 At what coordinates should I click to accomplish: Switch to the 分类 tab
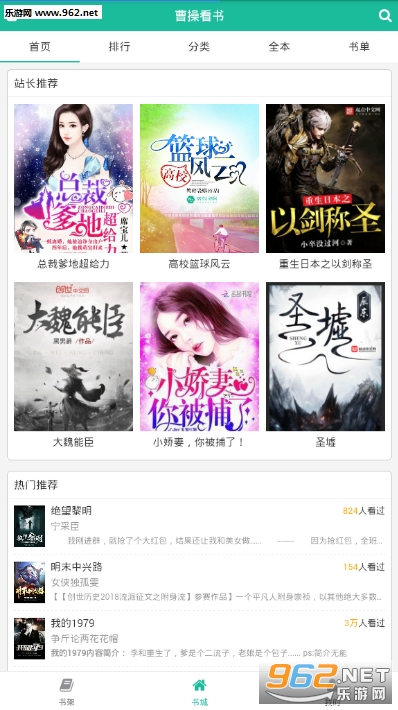(199, 47)
